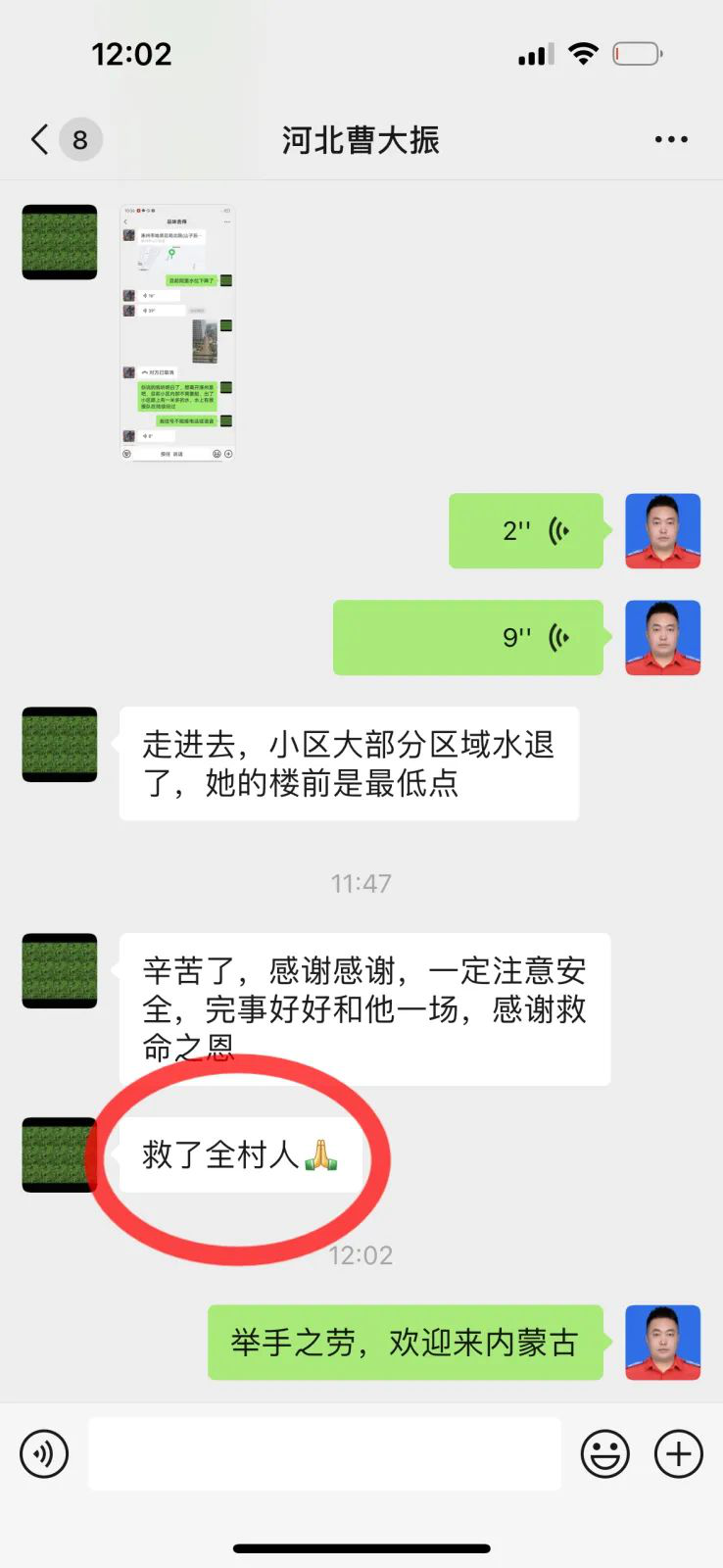Play the 2'' voice message
Viewport: 723px width, 1568px height.
point(526,531)
